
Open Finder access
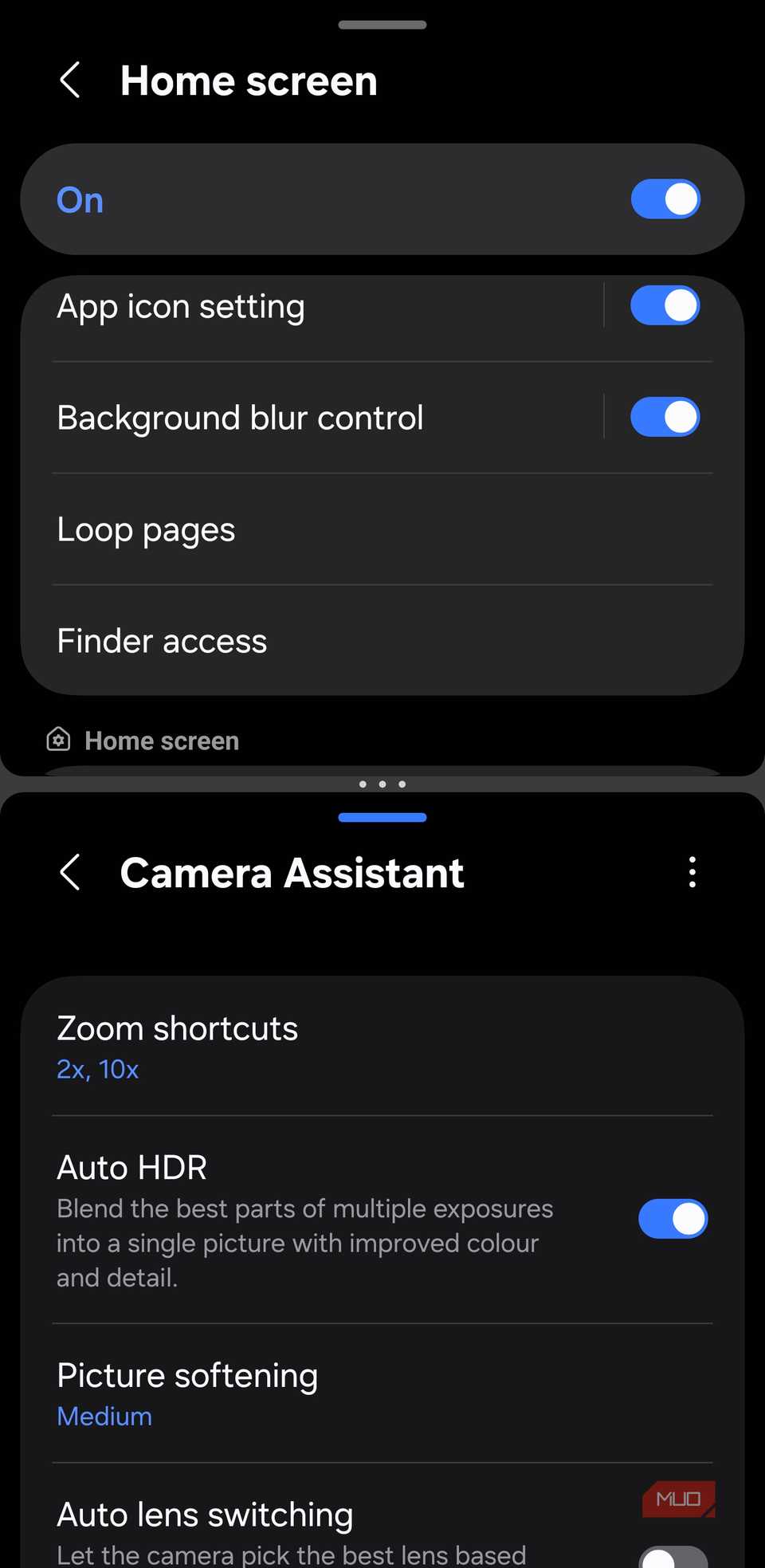382,641
